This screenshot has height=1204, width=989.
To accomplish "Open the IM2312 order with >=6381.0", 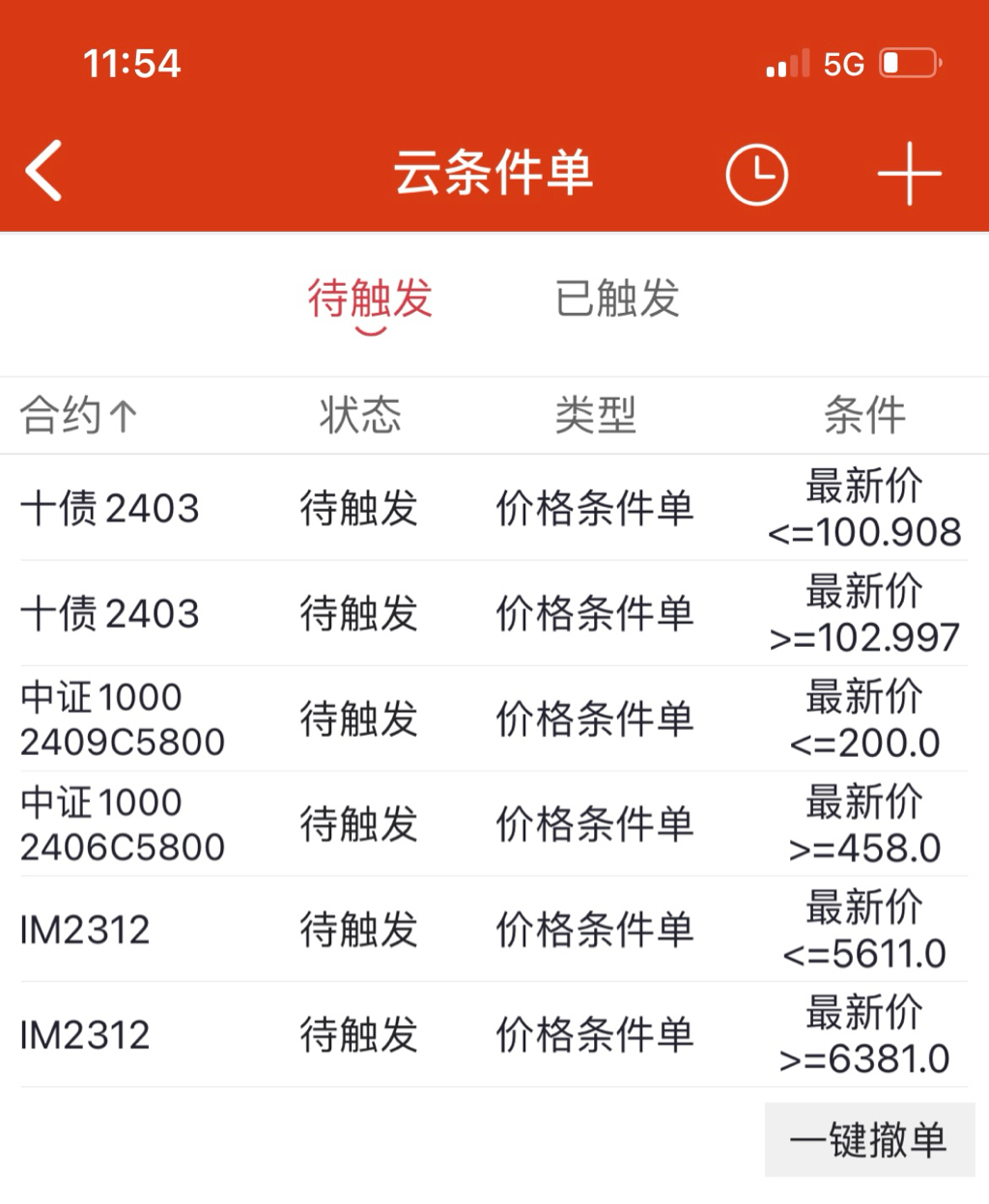I will tap(493, 1035).
